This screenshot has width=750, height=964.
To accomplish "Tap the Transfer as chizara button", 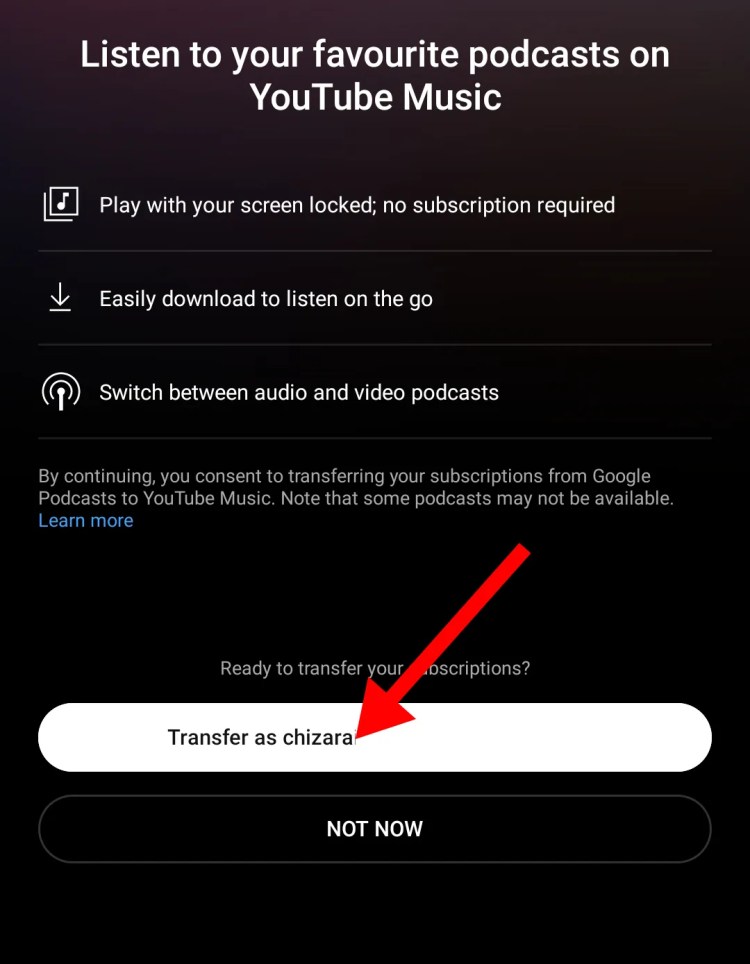I will click(374, 737).
